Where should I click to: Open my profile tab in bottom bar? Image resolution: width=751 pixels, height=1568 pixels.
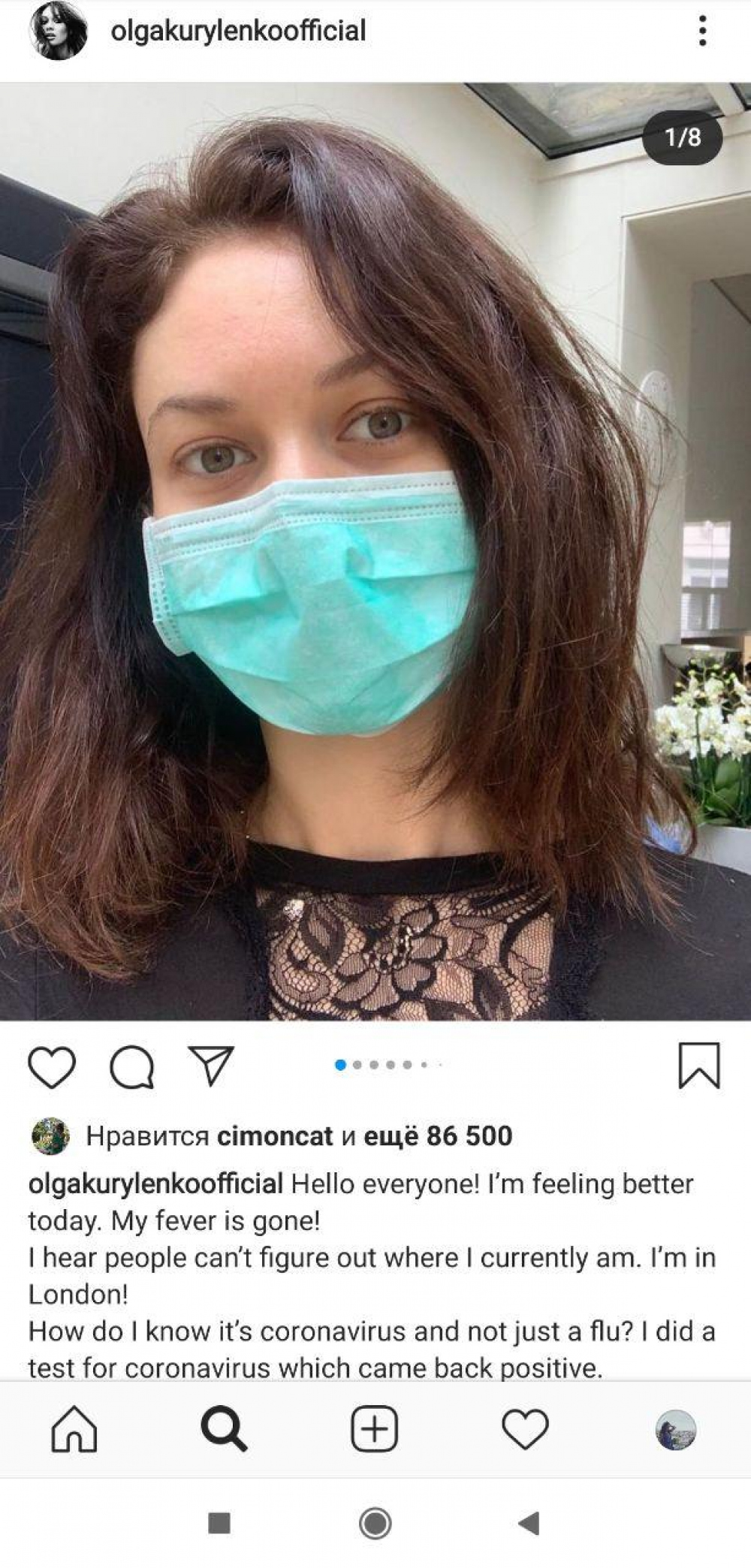(675, 1429)
